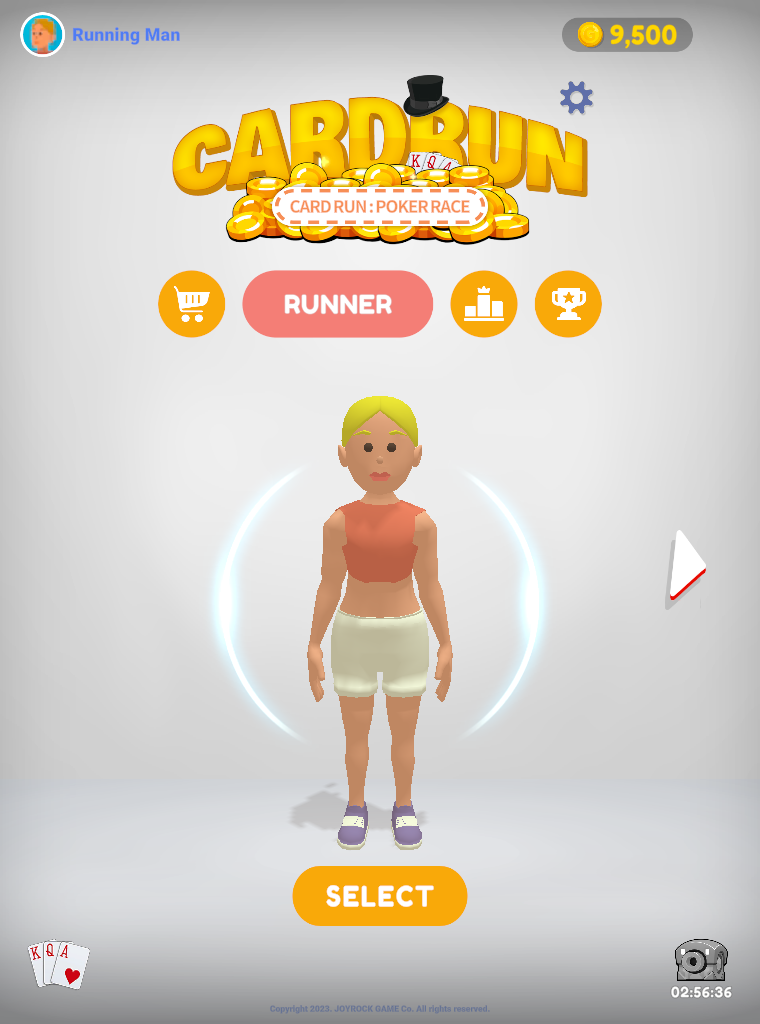
Task: Select this runner character
Action: click(x=380, y=896)
